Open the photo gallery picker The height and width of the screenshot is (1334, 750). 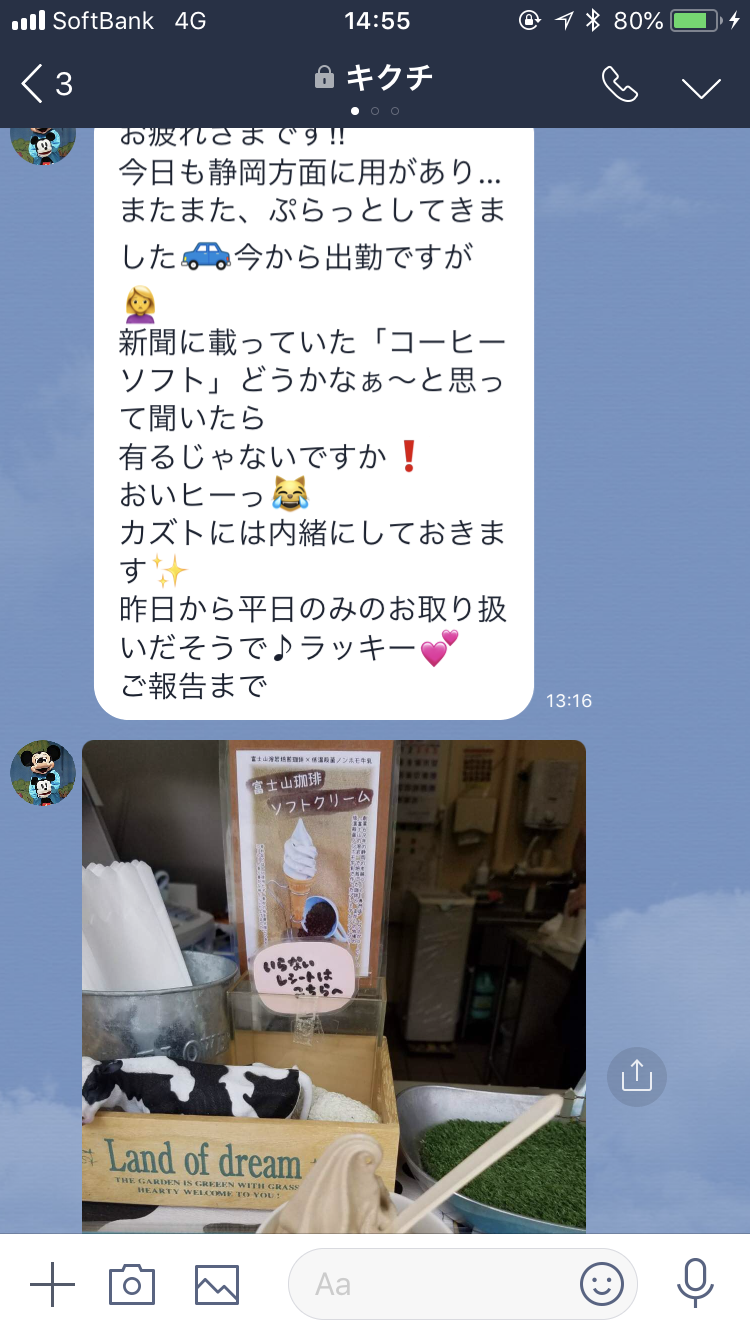[217, 1284]
